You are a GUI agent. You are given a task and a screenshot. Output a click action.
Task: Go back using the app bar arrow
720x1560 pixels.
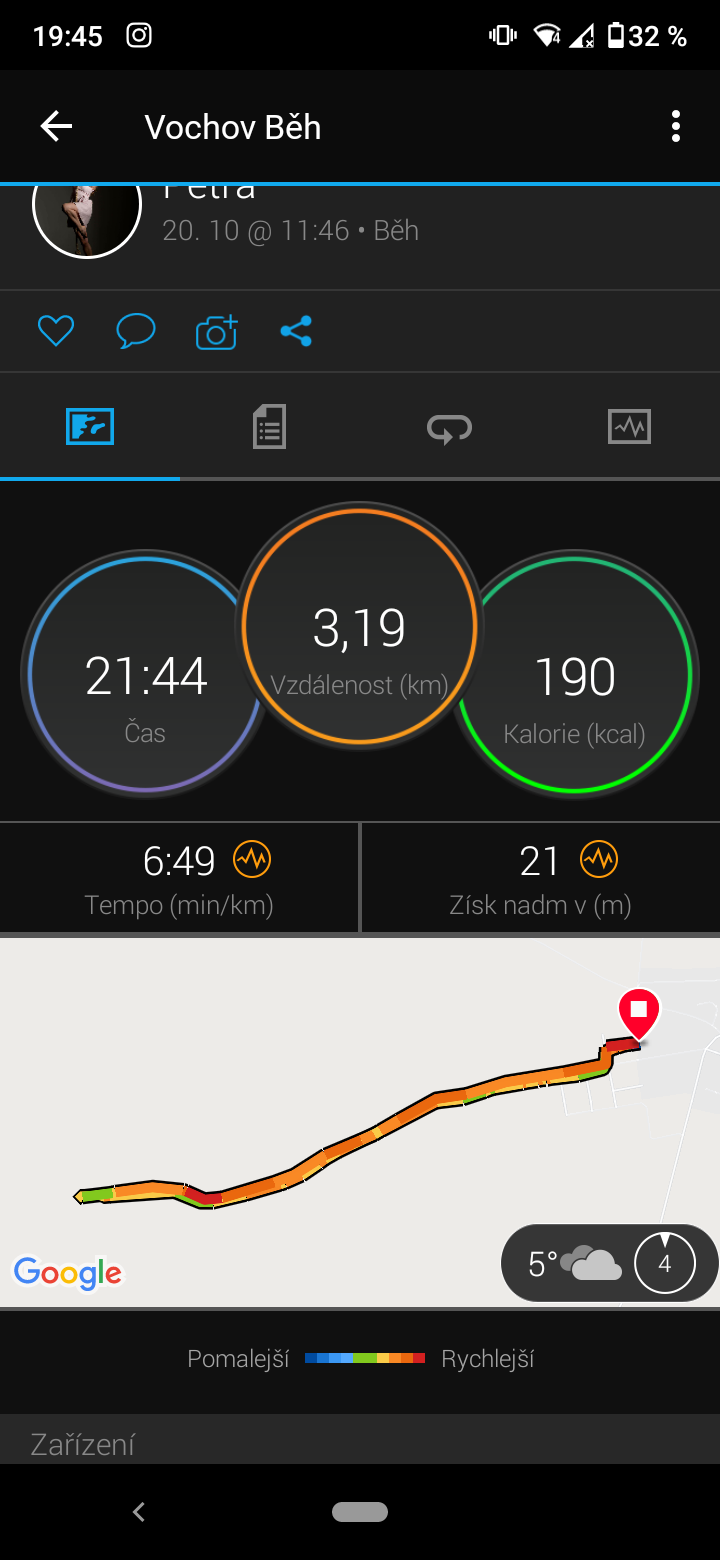coord(56,126)
